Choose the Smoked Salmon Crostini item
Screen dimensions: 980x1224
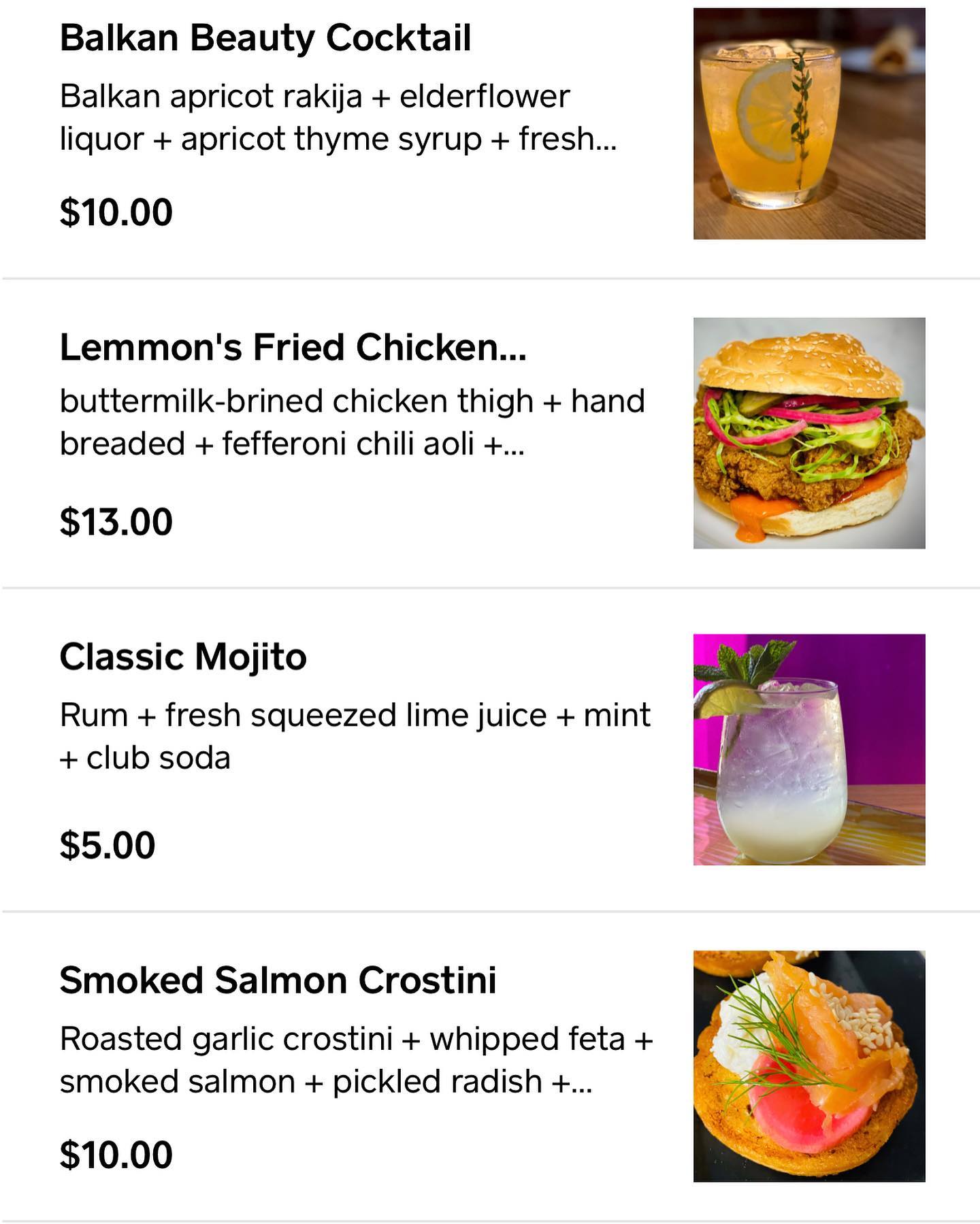coord(278,980)
